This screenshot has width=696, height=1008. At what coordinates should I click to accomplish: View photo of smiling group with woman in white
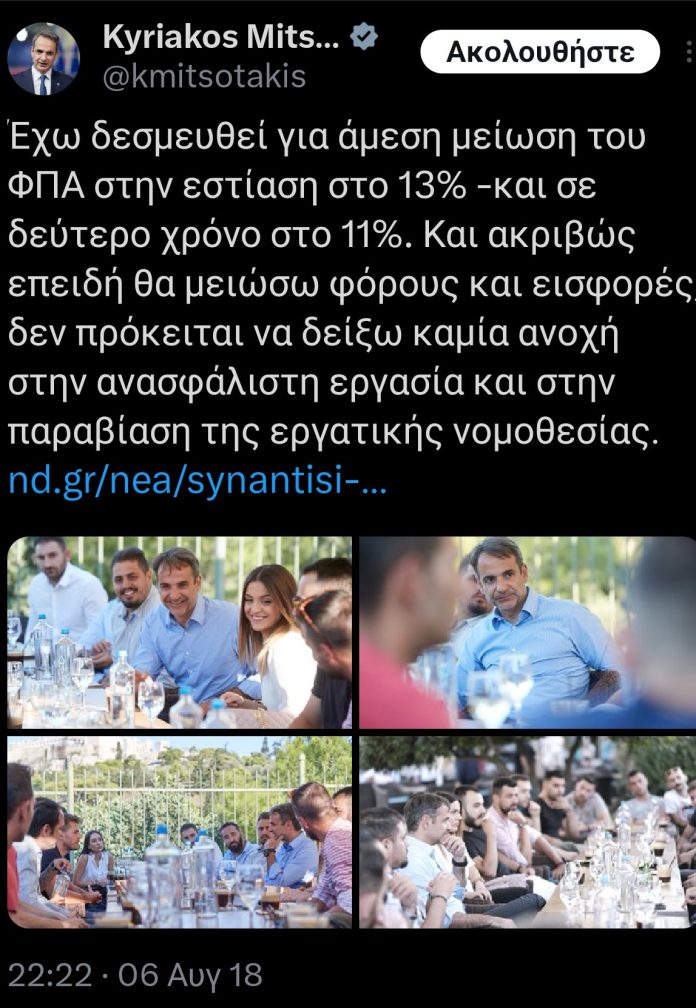click(x=179, y=632)
